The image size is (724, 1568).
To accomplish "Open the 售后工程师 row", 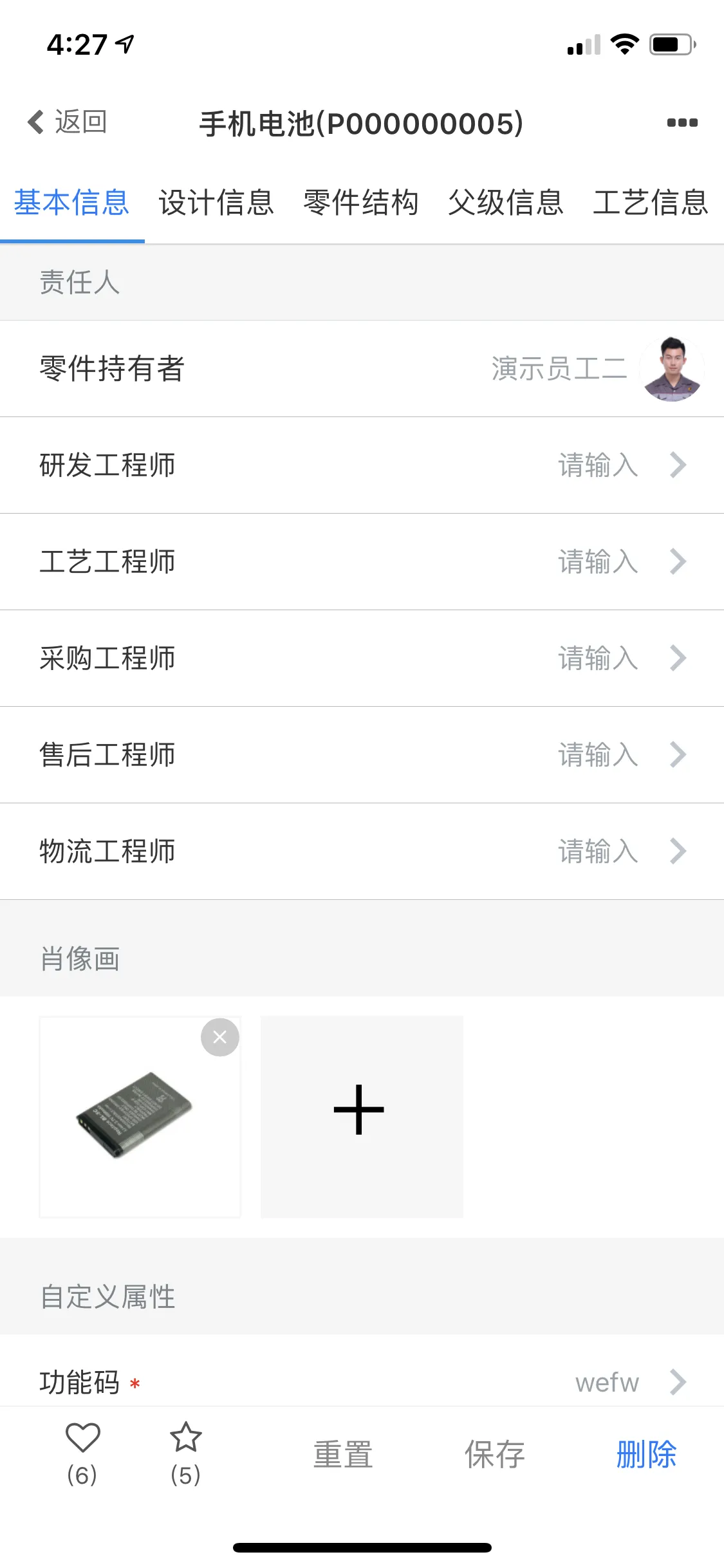I will click(362, 755).
